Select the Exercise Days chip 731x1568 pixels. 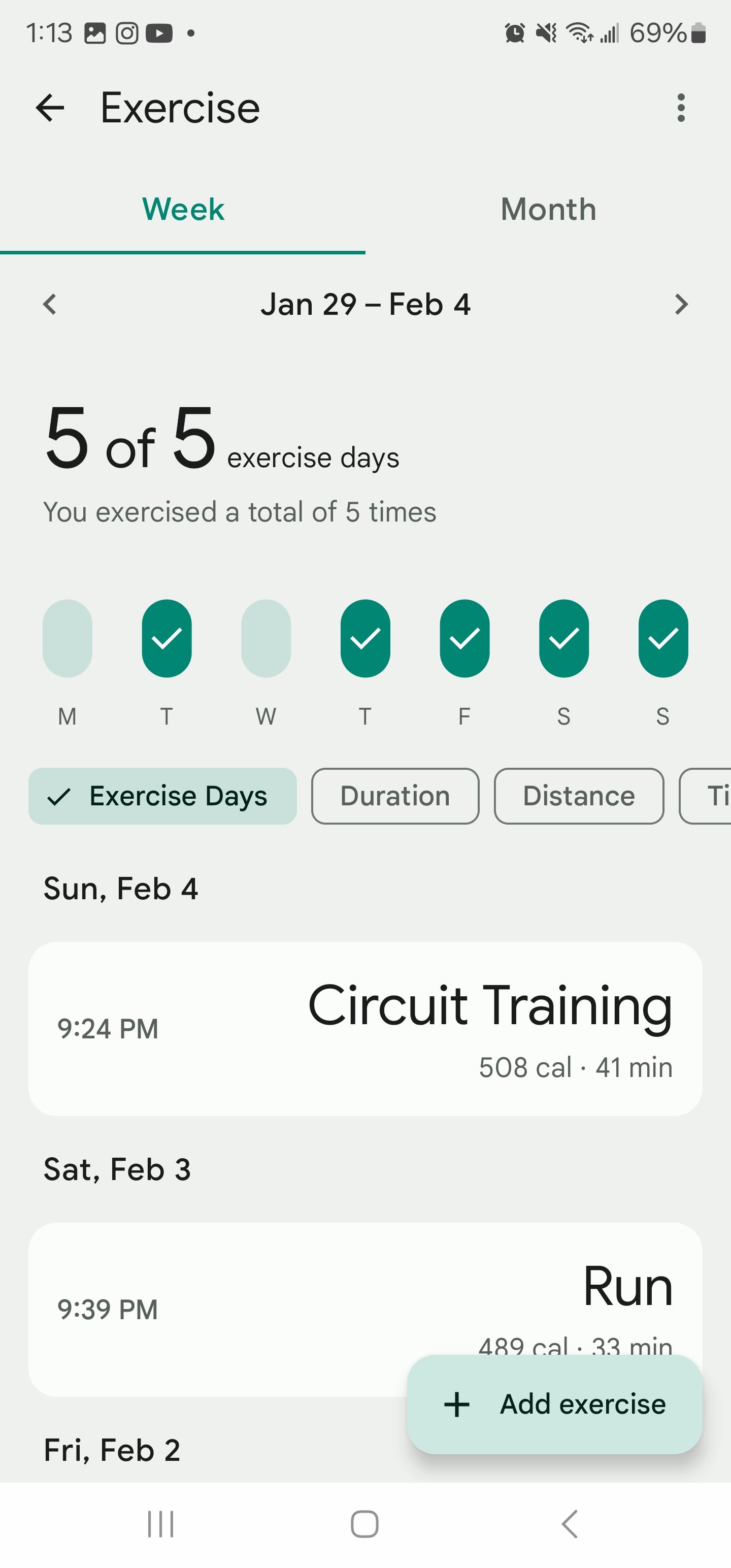(162, 796)
